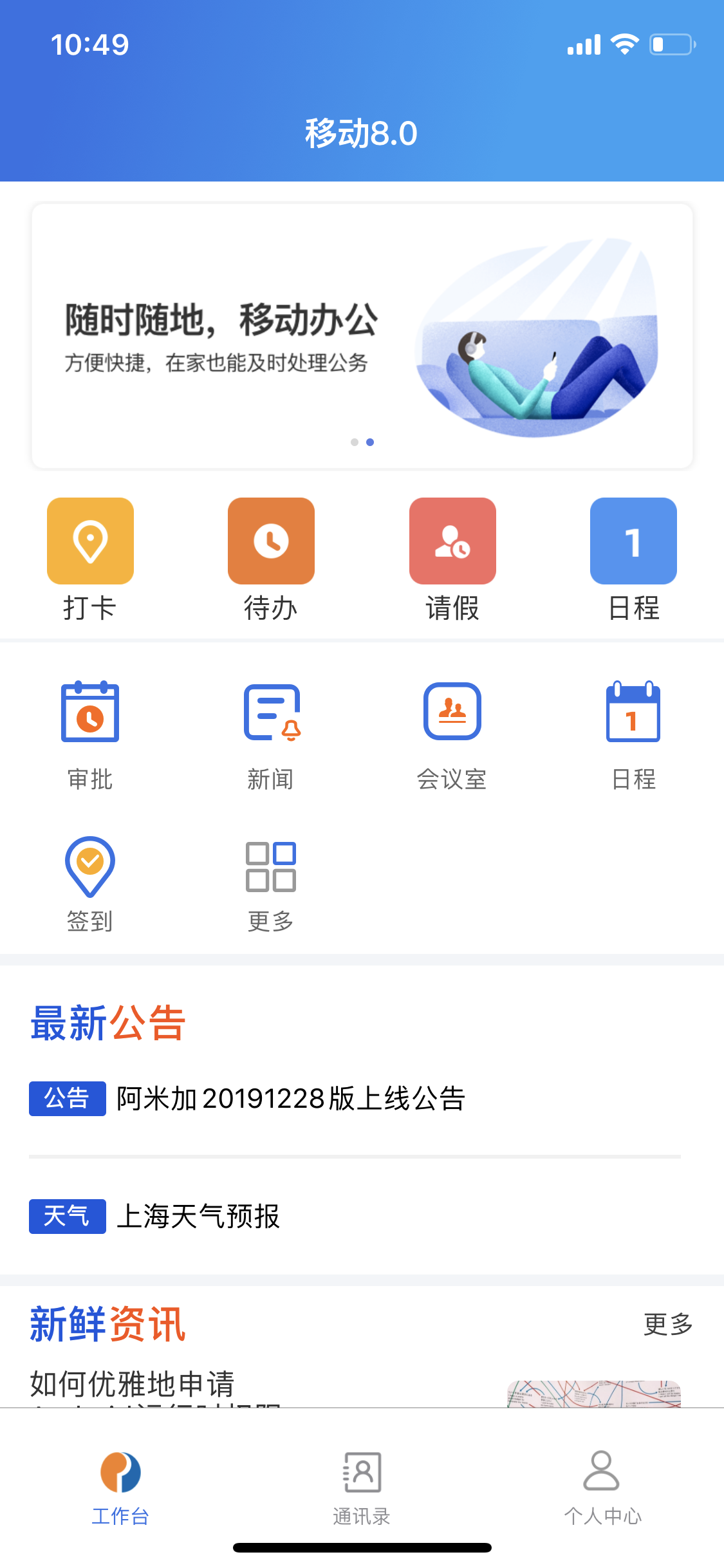Screen dimensions: 724x1568
Task: Open the 签到 check-in app
Action: pos(90,882)
